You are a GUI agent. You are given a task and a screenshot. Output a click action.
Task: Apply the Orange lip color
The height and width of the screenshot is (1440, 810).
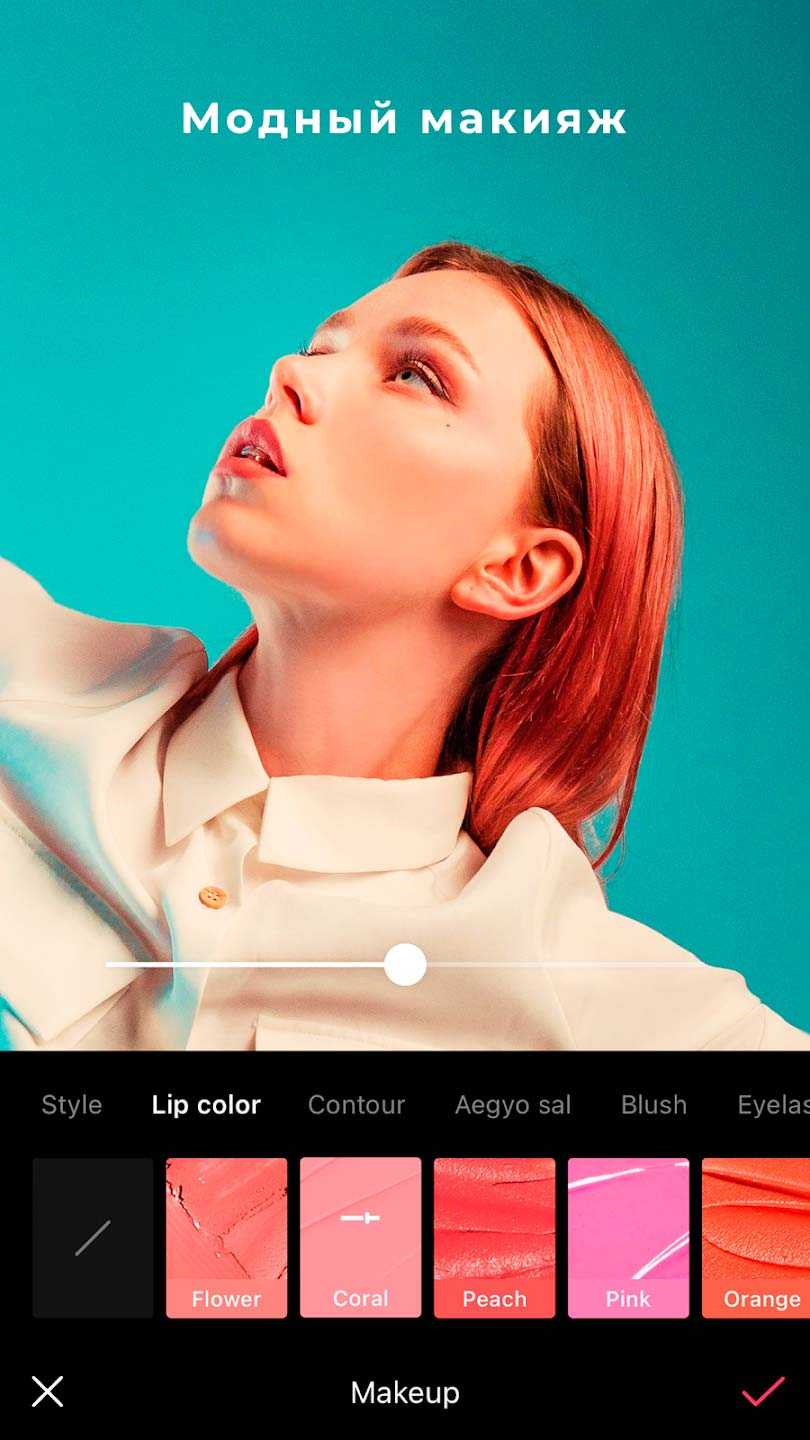[757, 1238]
